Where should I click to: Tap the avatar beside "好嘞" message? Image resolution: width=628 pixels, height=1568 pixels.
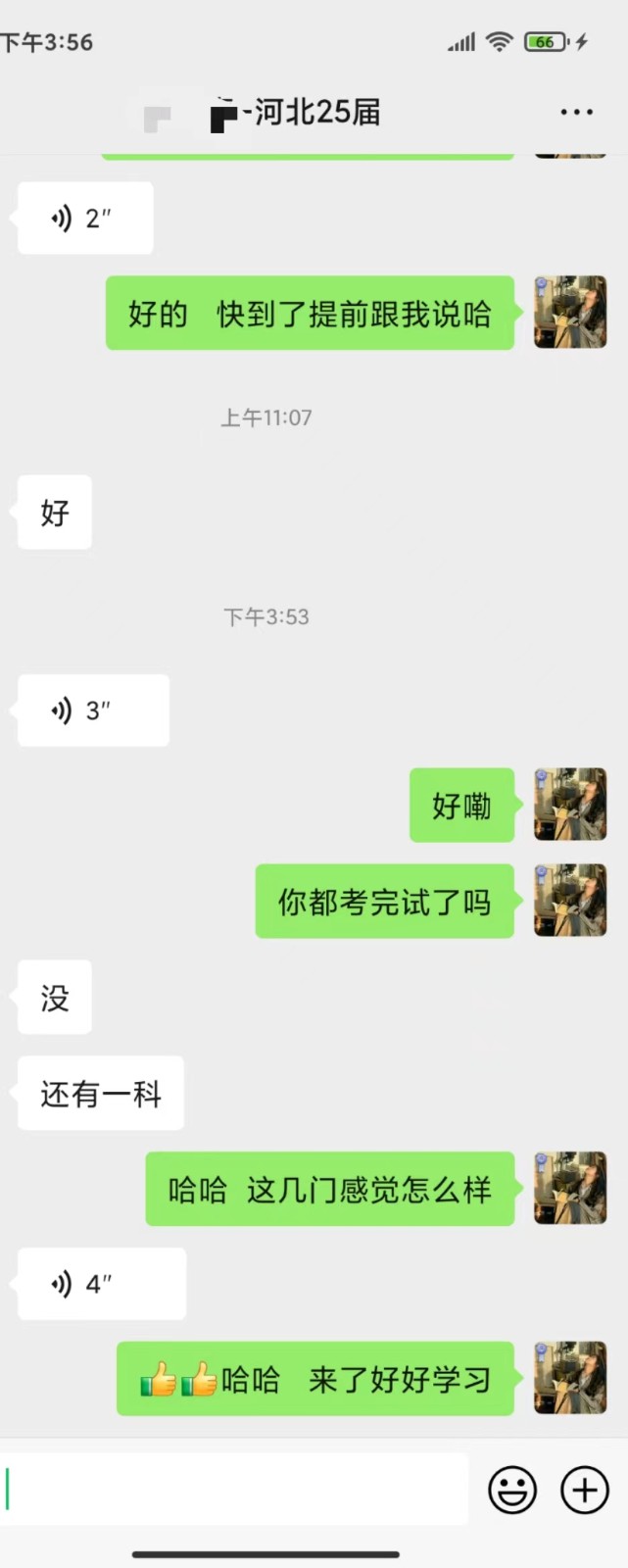570,806
